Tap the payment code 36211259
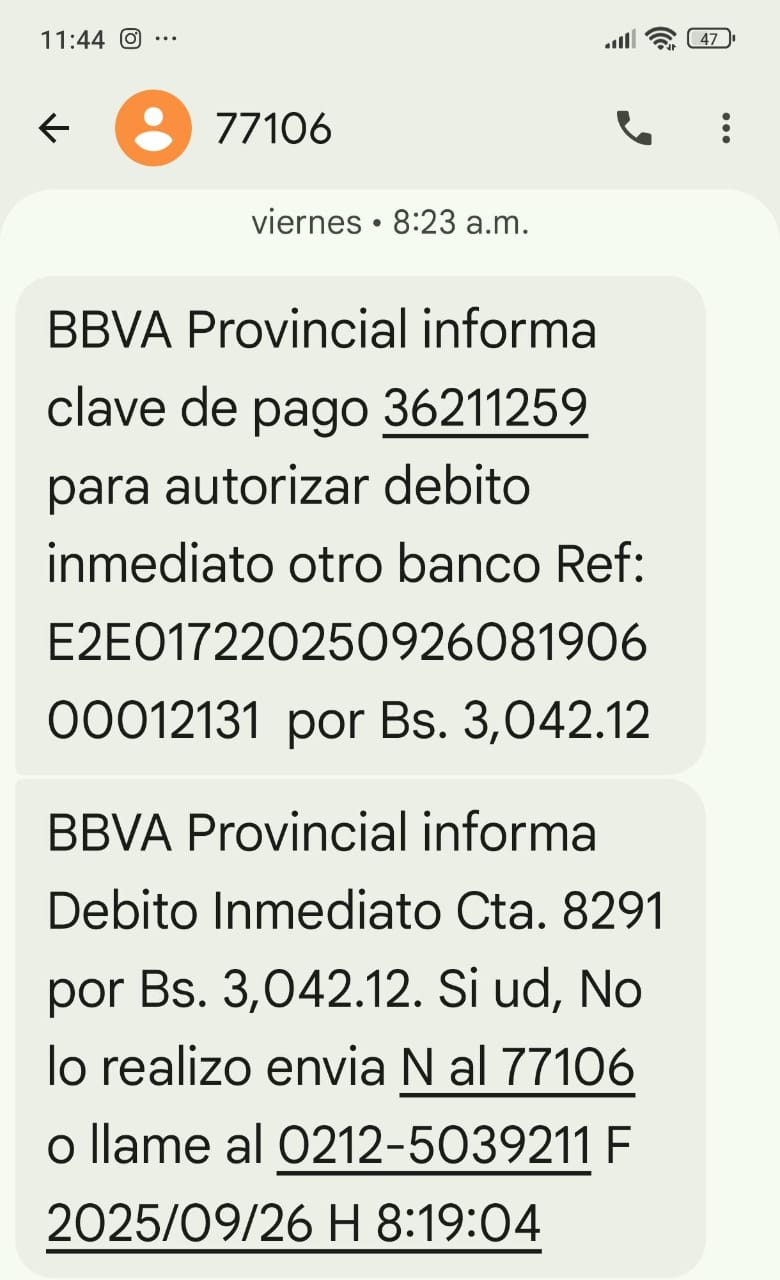The image size is (780, 1280). coord(485,409)
